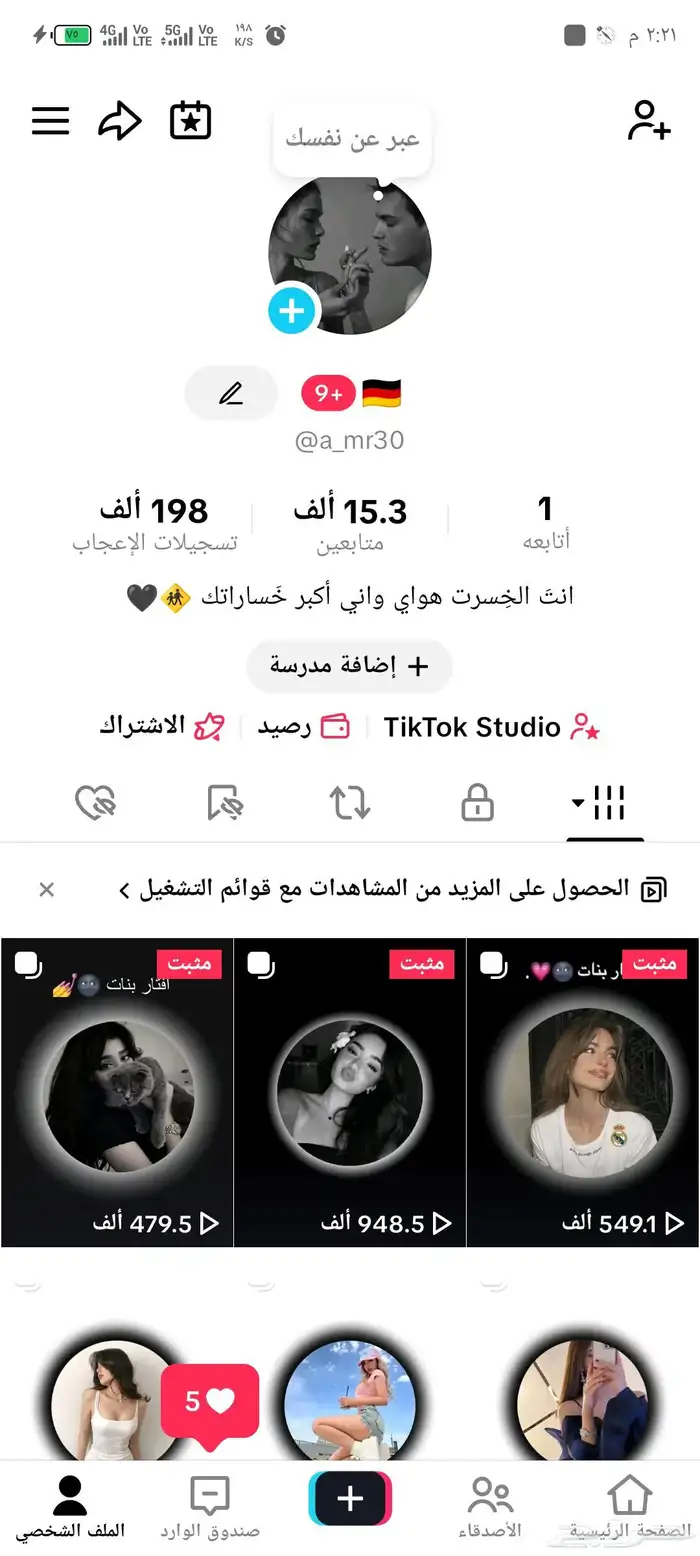Share this profile
Viewport: 700px width, 1556px height.
[x=119, y=121]
